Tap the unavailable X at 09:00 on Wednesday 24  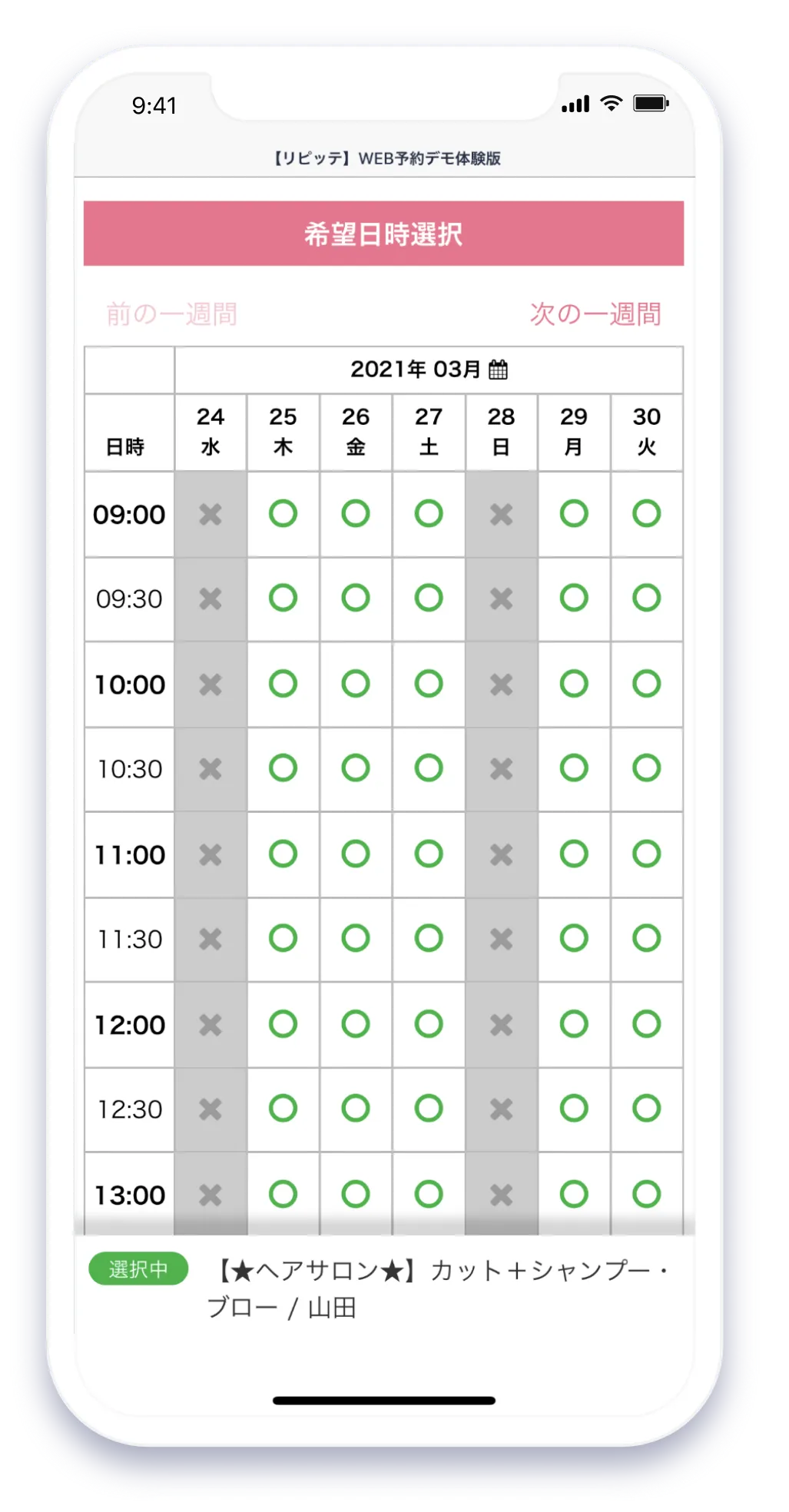[x=211, y=515]
